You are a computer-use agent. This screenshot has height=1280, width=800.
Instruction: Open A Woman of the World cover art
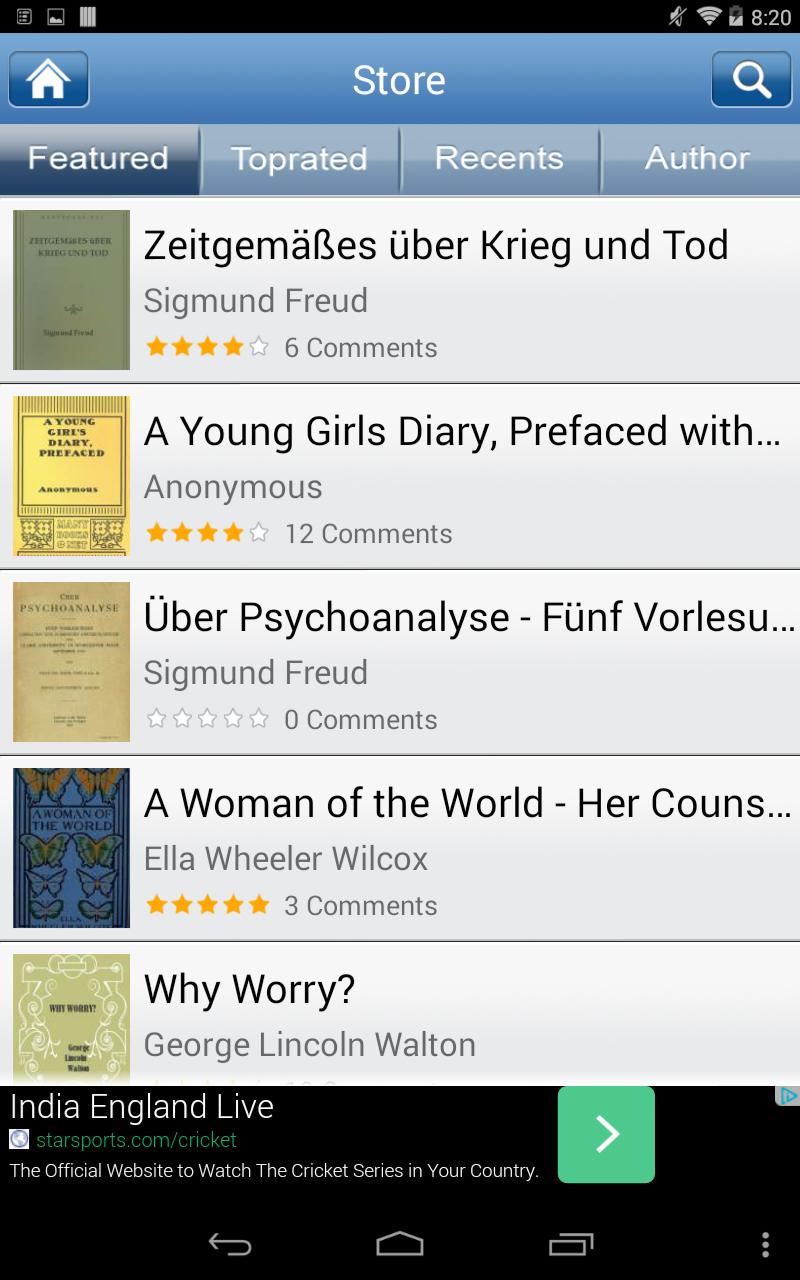(x=71, y=847)
